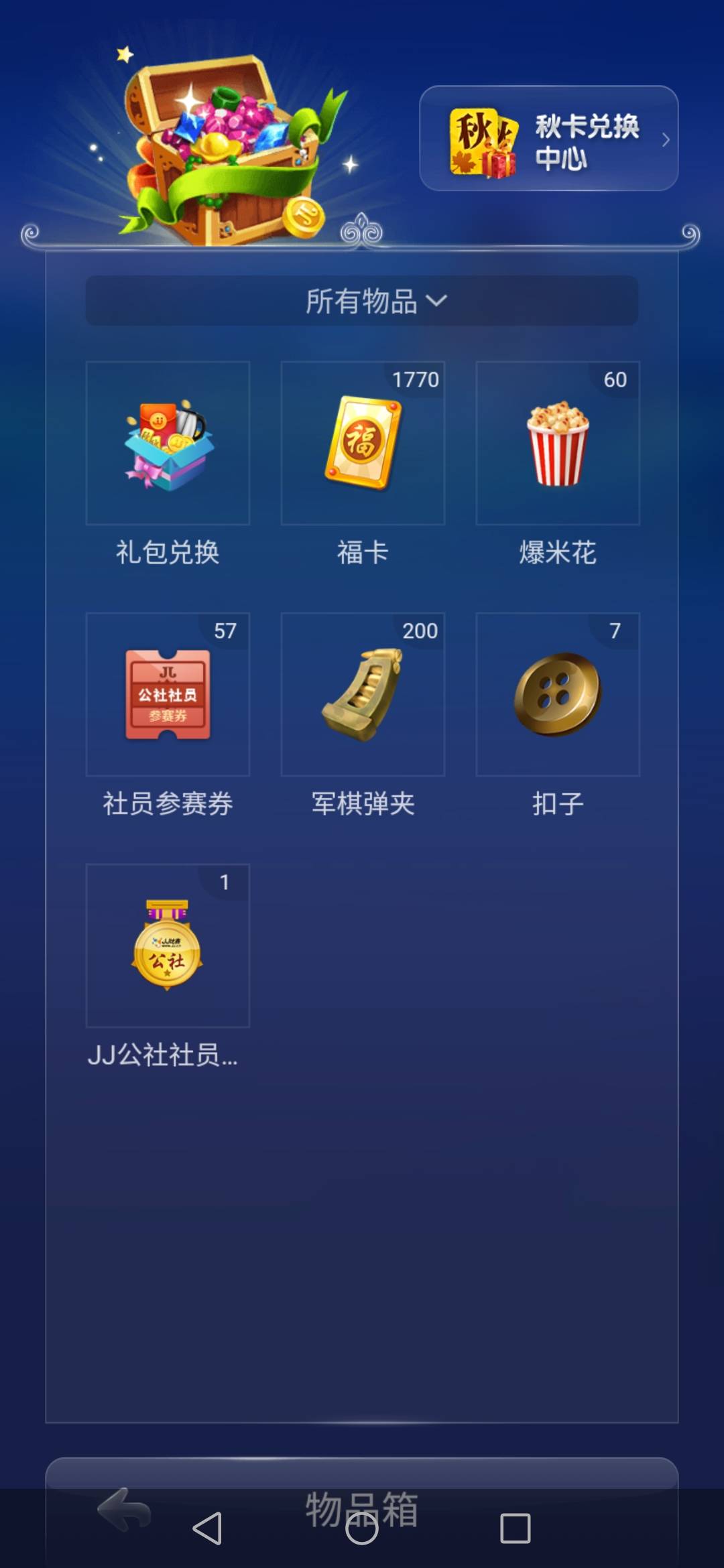Select the 社员参赛券 entry ticket item

168,696
